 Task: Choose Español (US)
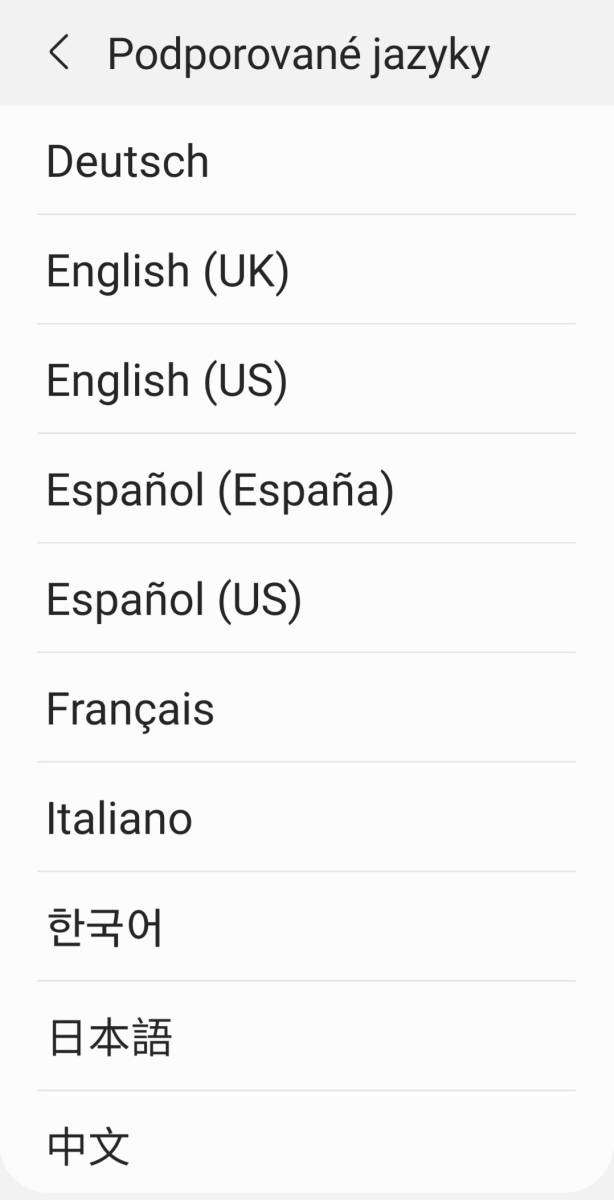(307, 598)
